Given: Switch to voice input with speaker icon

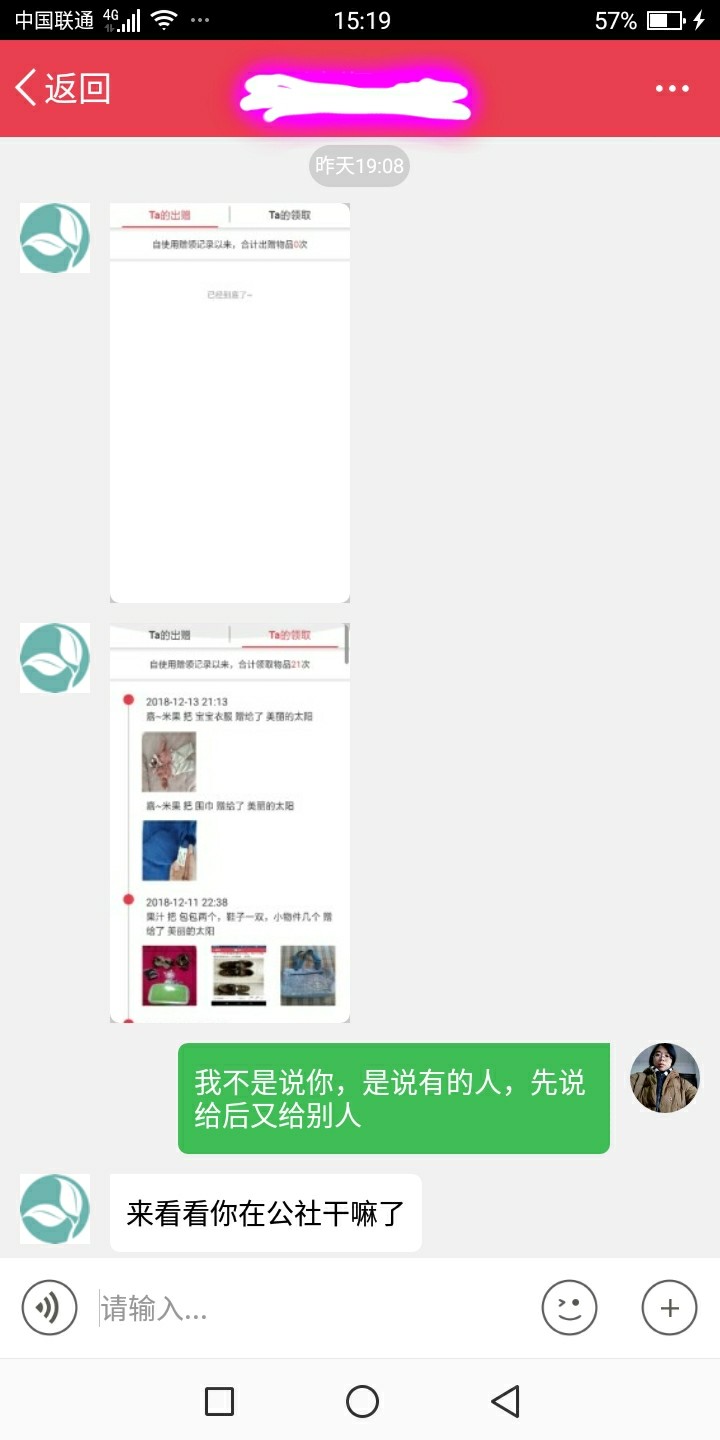Looking at the screenshot, I should [50, 1307].
